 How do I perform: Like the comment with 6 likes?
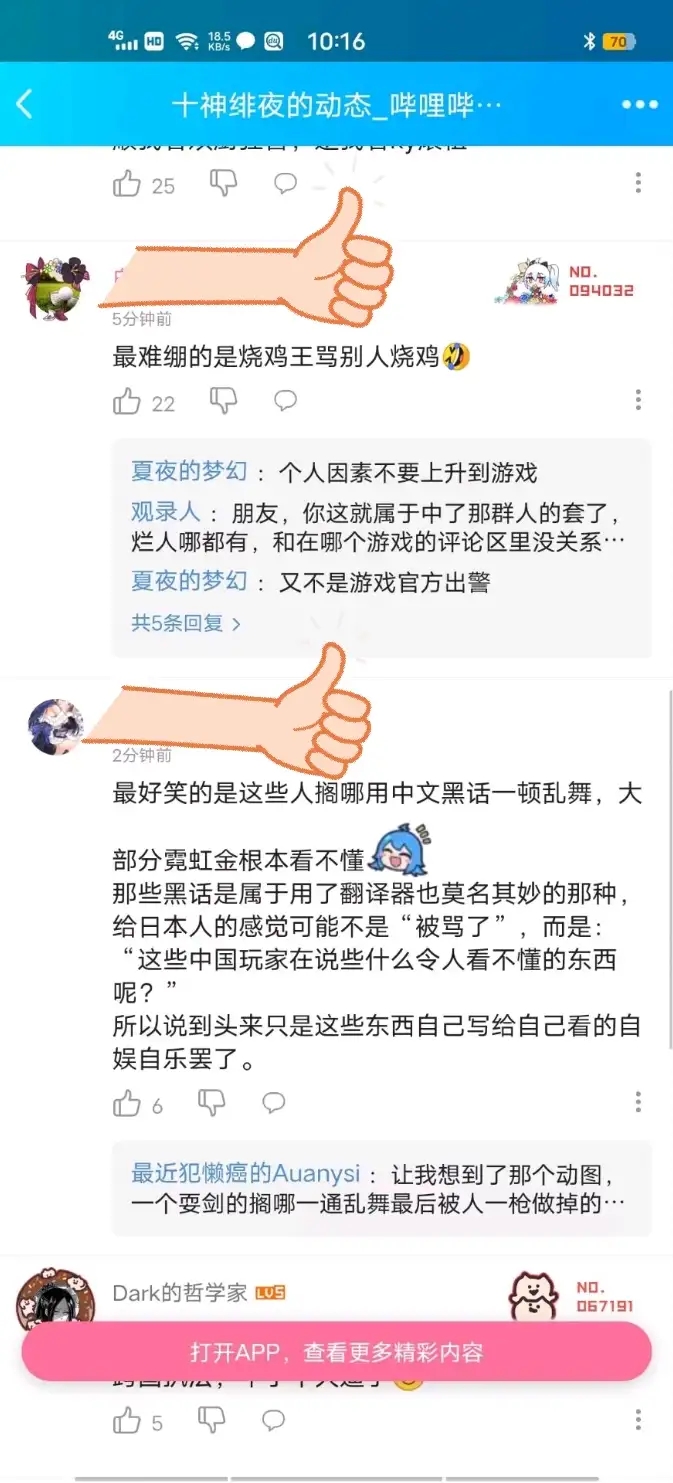point(128,1103)
